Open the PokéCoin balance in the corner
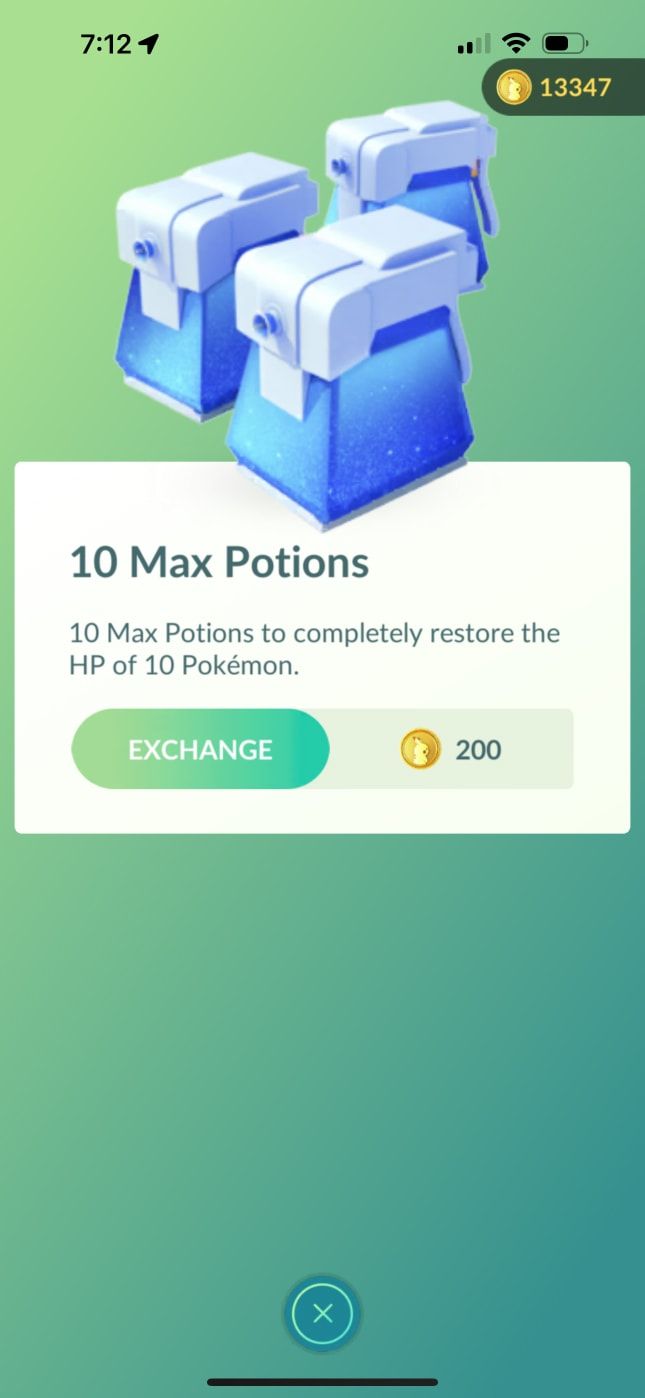 (x=562, y=87)
